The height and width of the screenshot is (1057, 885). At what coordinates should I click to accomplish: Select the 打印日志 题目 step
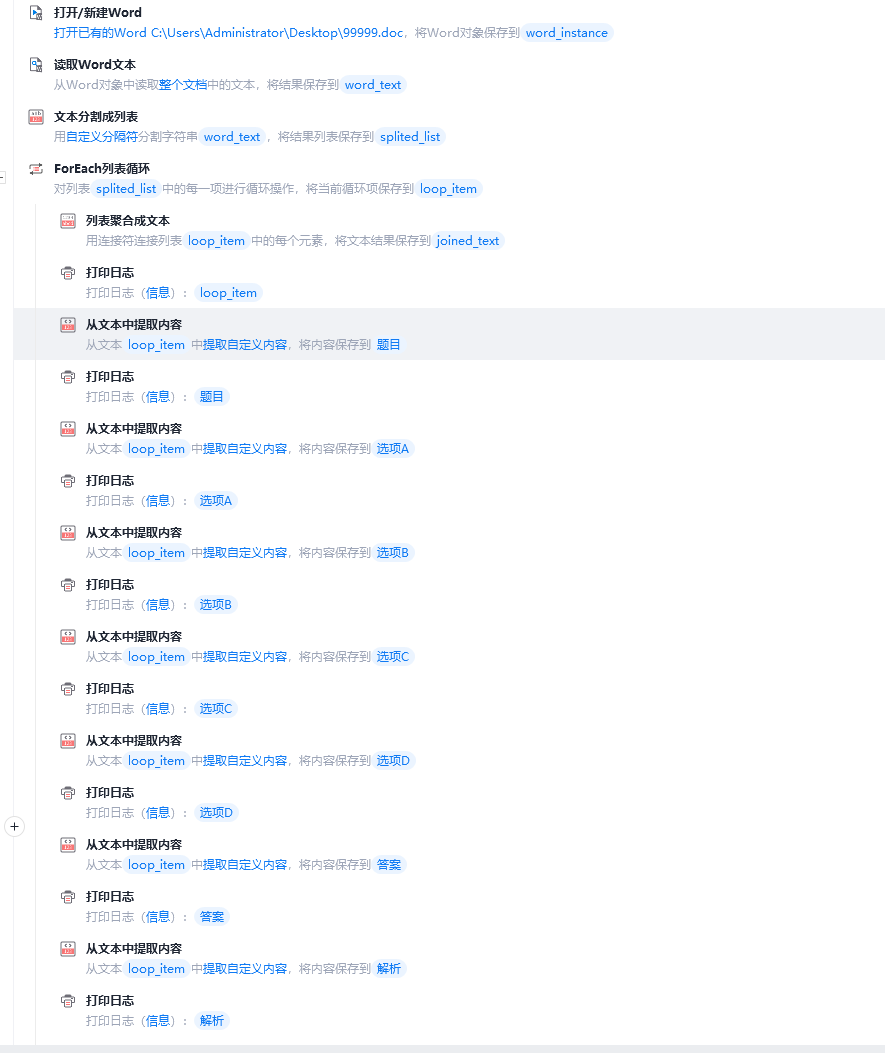point(110,377)
